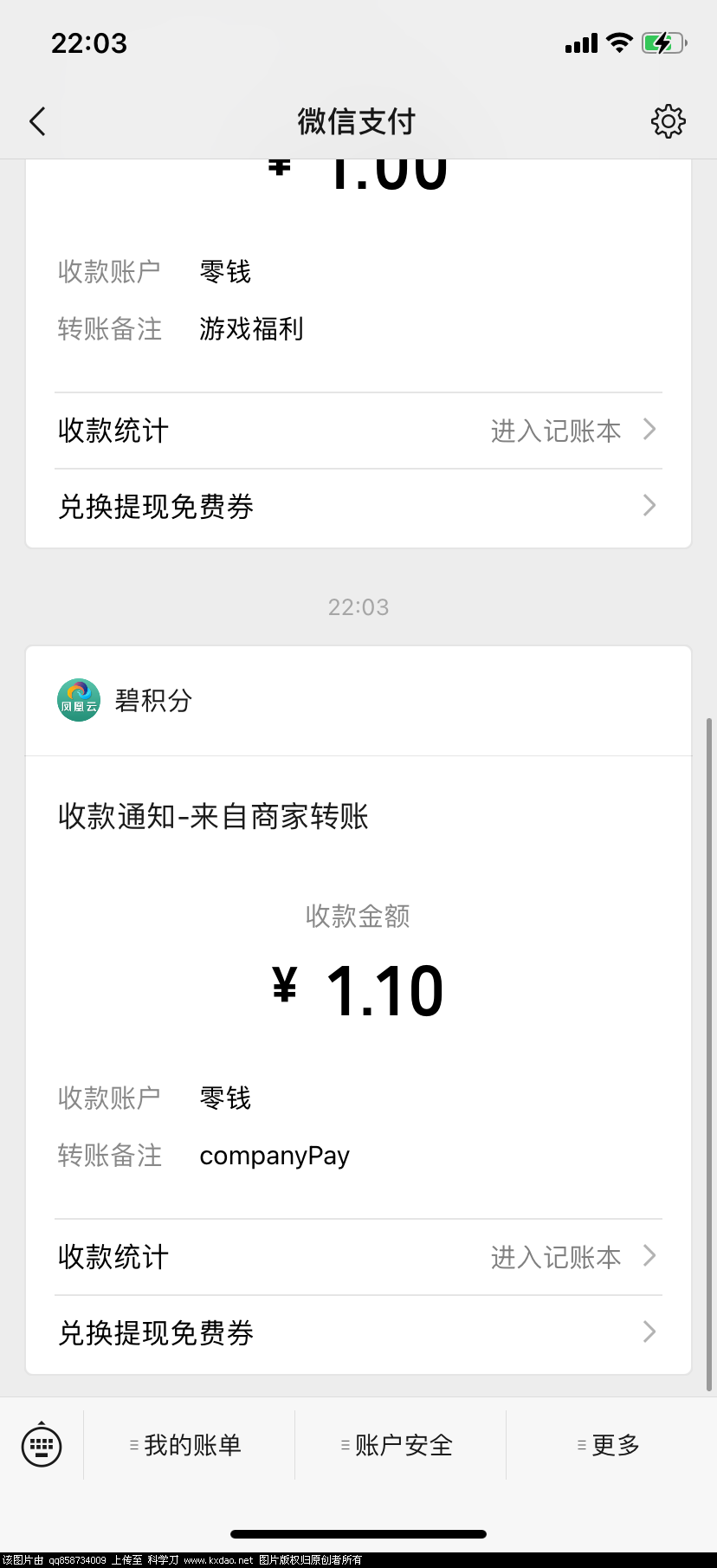Open the 我的账单 menu
The height and width of the screenshot is (1568, 717).
coord(189,1445)
